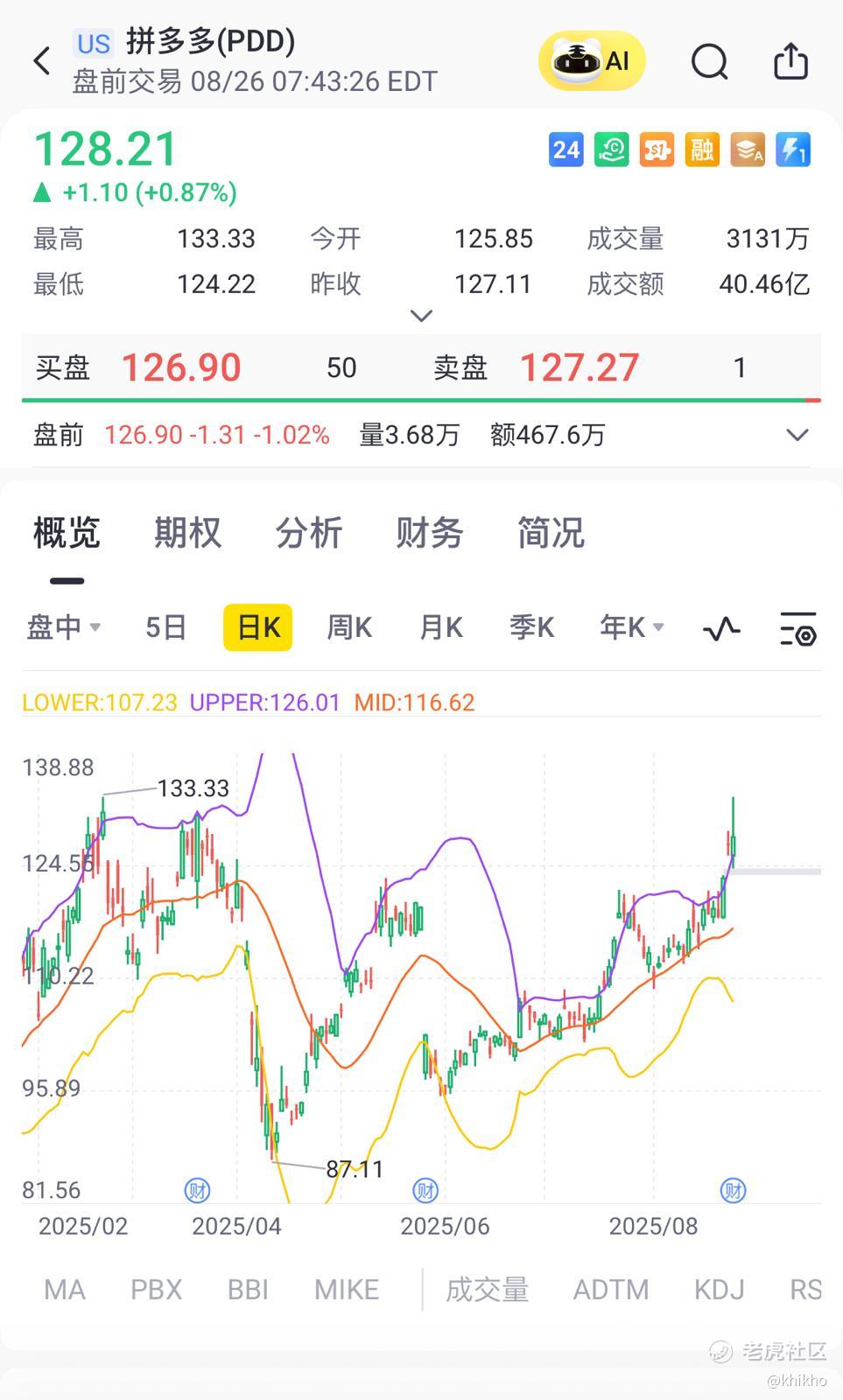Expand the 盘前 pre-market row
This screenshot has width=843, height=1400.
(x=797, y=435)
